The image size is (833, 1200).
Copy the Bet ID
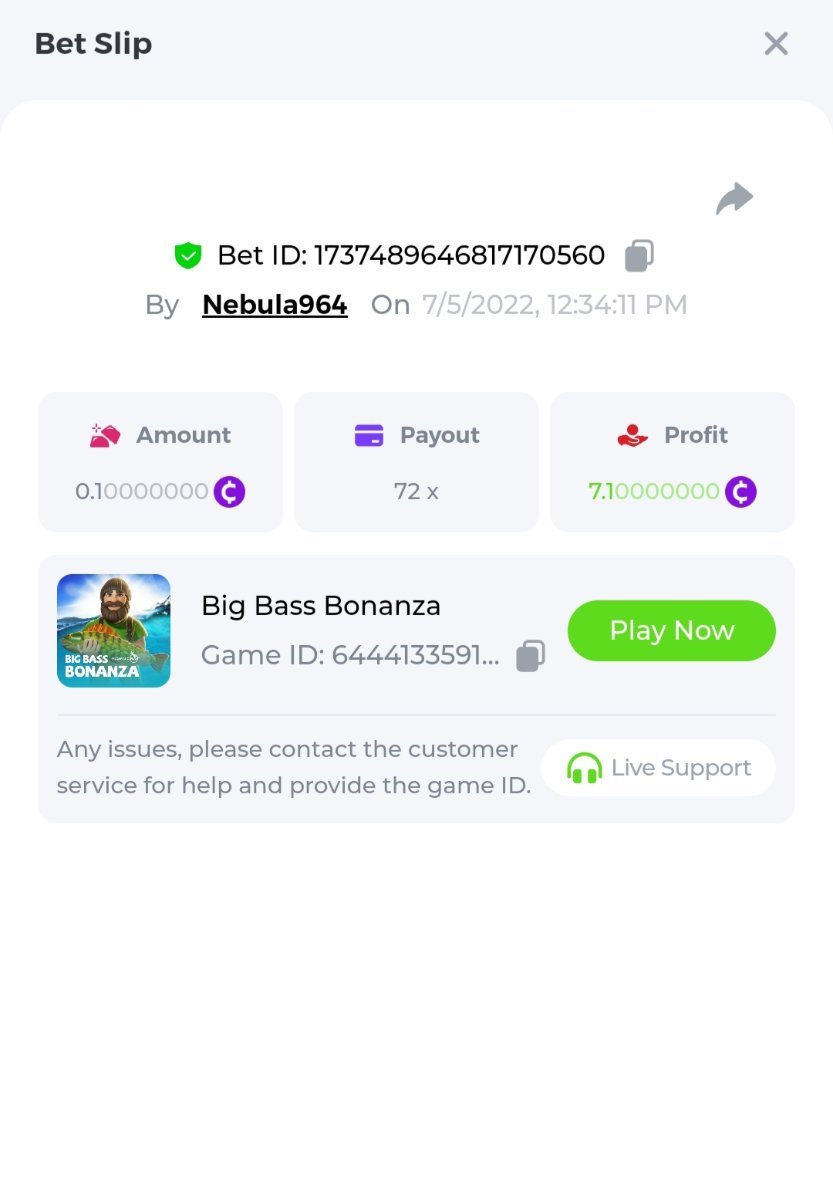(639, 255)
